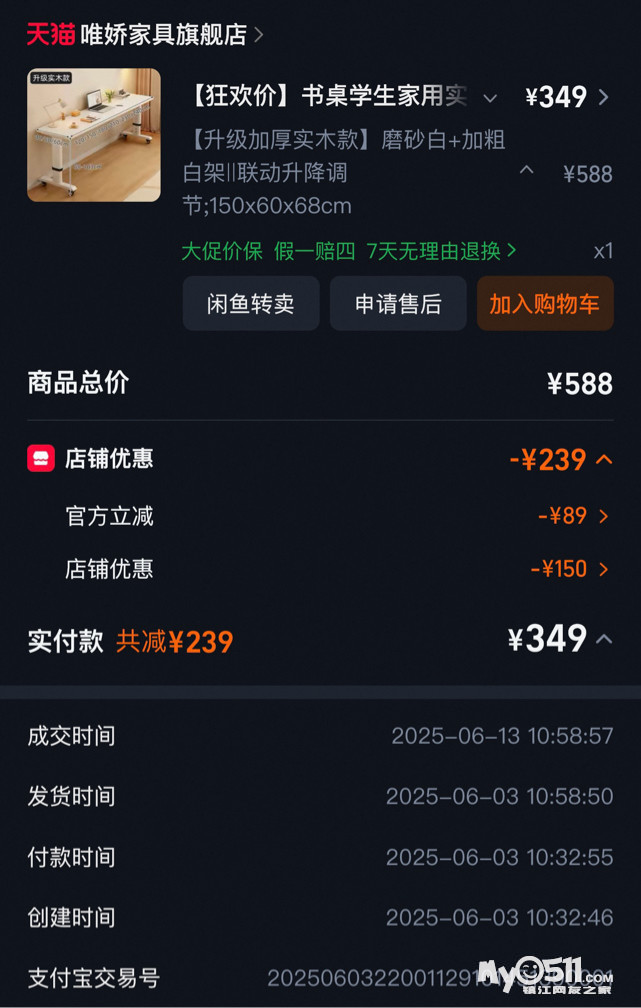Viewport: 641px width, 1008px height.
Task: View the 官方立减 -¥89 details
Action: click(x=603, y=516)
